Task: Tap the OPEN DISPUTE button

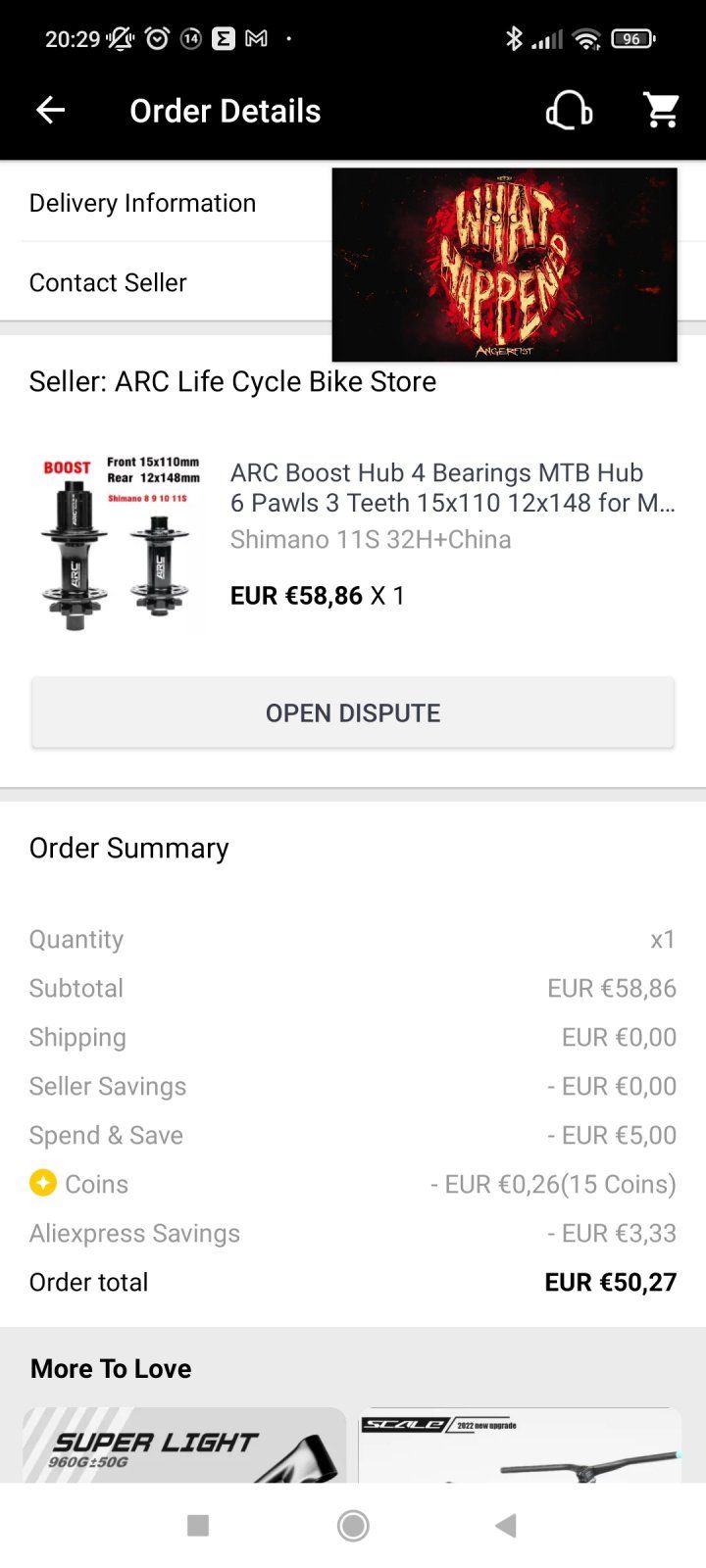Action: pyautogui.click(x=353, y=712)
